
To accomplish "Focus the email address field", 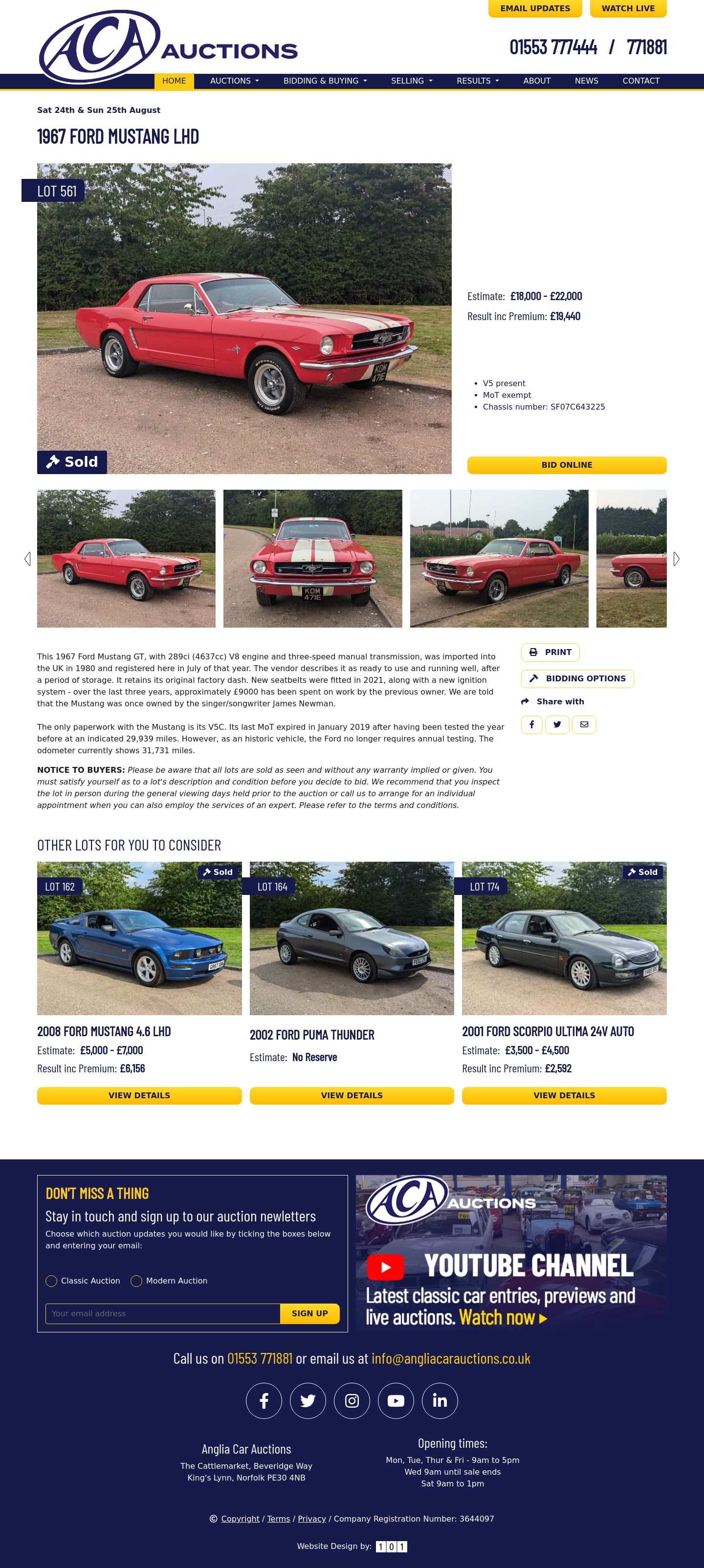I will 163,1313.
